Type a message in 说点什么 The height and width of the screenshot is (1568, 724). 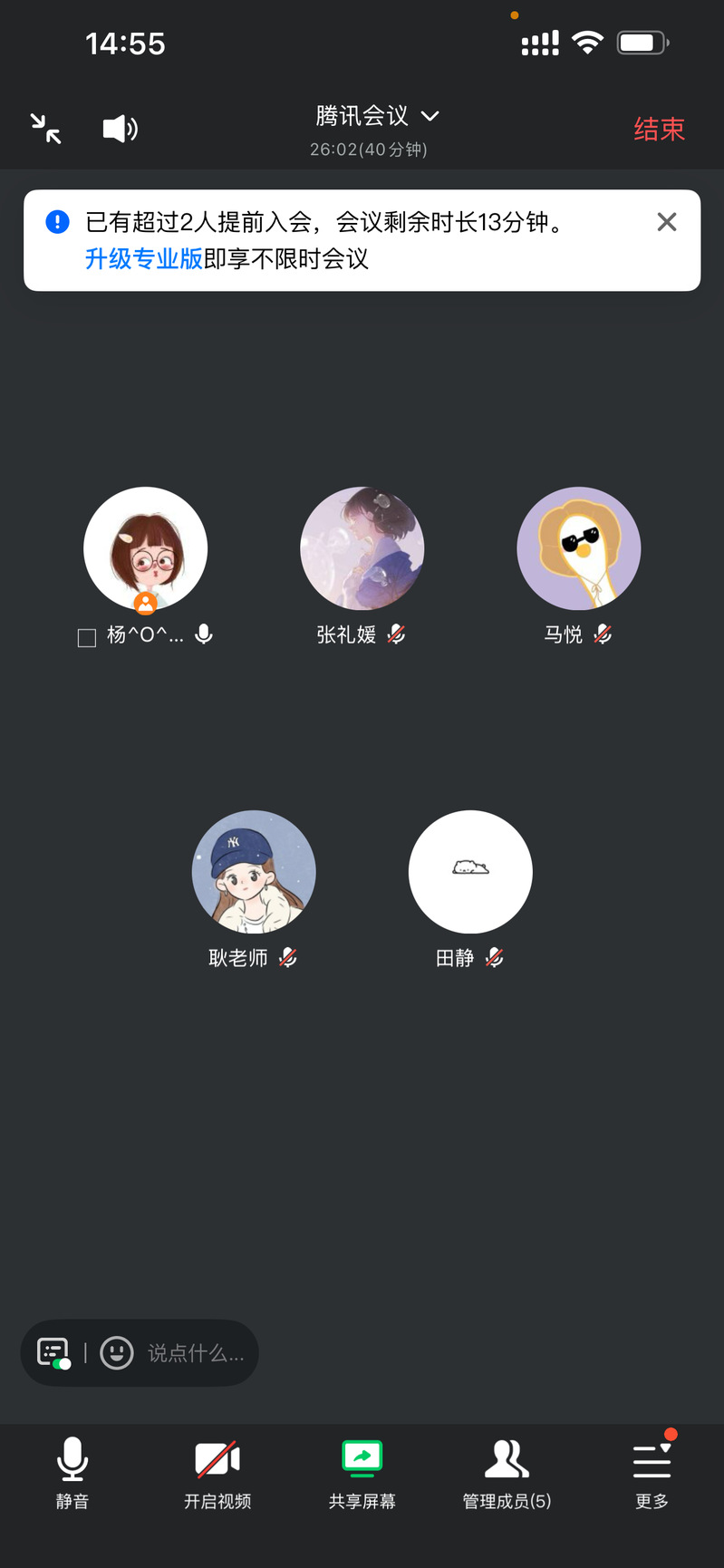[x=196, y=1353]
